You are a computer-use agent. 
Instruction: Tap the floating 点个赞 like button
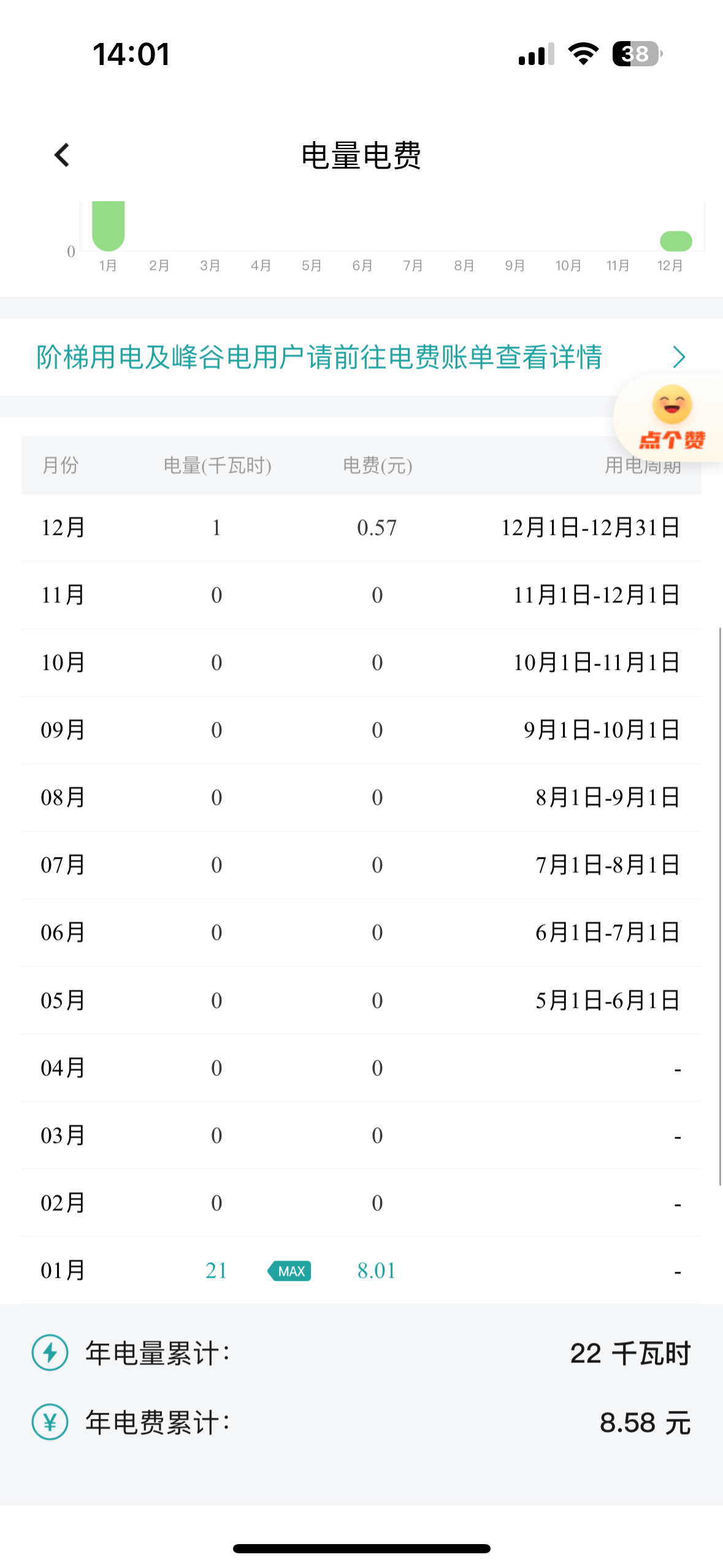pos(671,417)
